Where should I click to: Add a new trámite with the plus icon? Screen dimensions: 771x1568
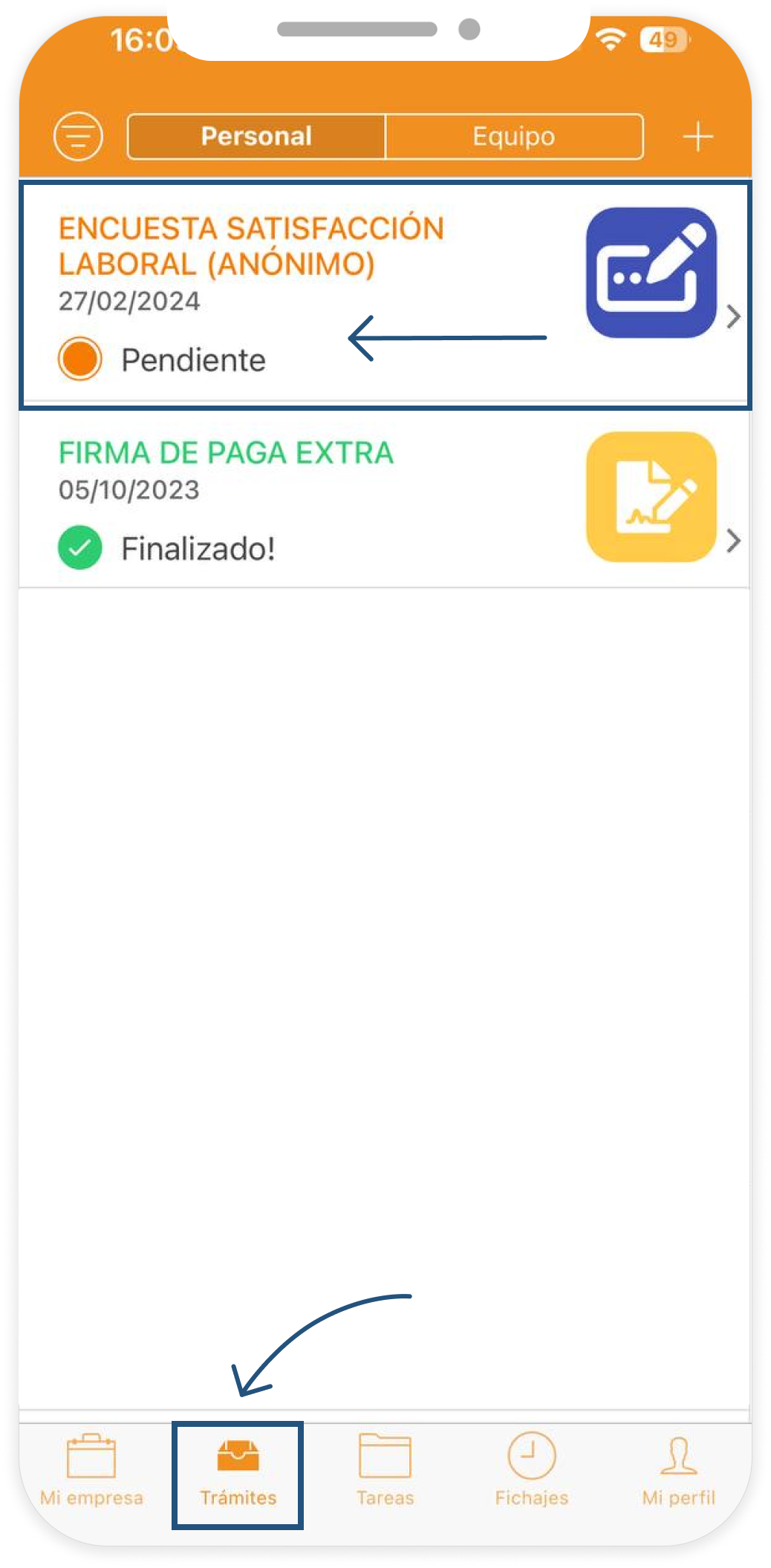(x=697, y=137)
